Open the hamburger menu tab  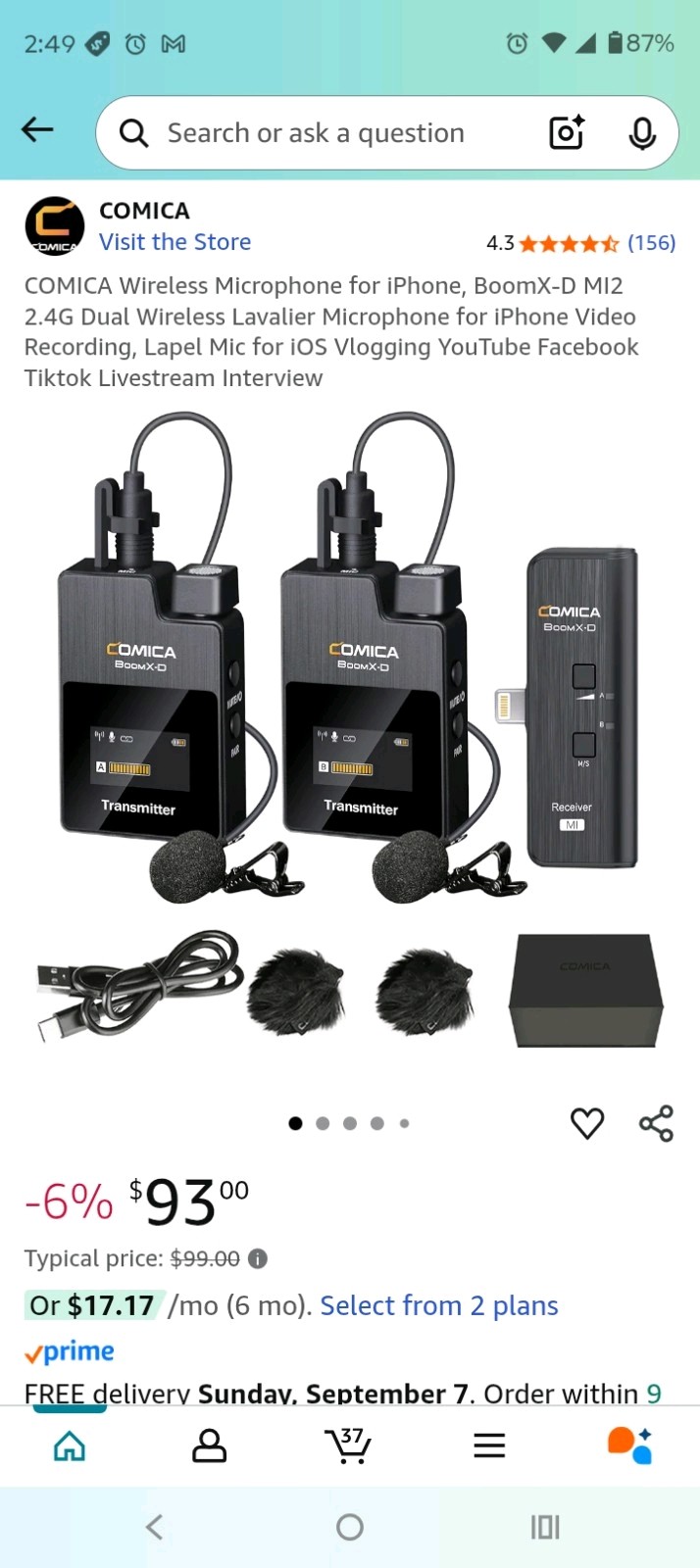tap(489, 1445)
